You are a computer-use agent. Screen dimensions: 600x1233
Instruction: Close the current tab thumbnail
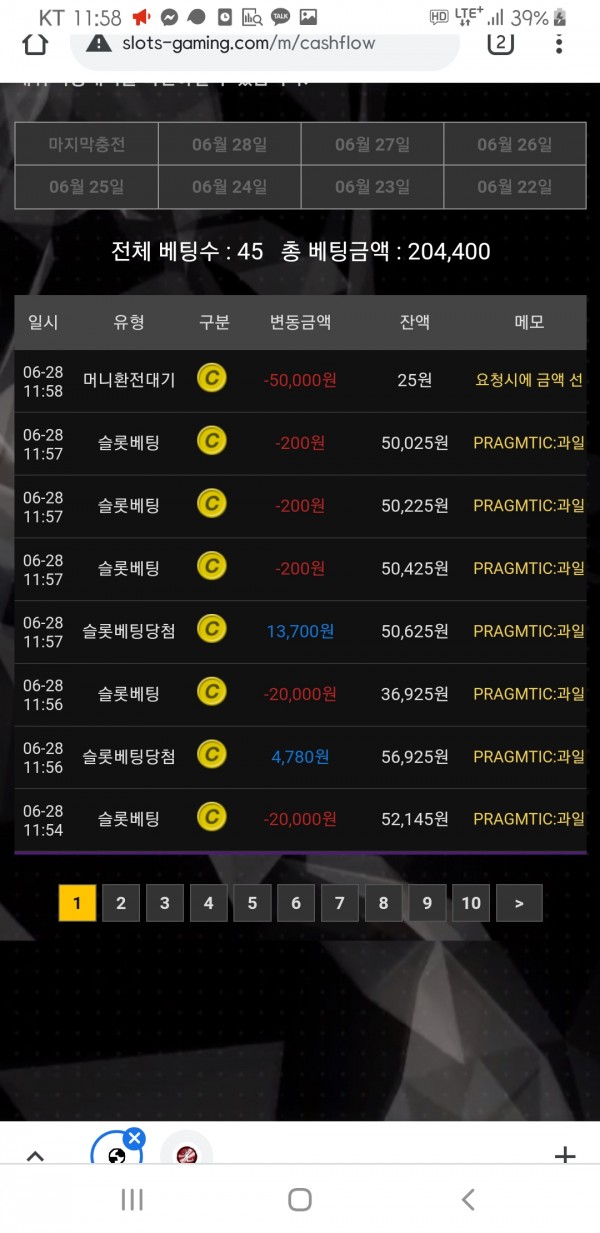tap(135, 1139)
